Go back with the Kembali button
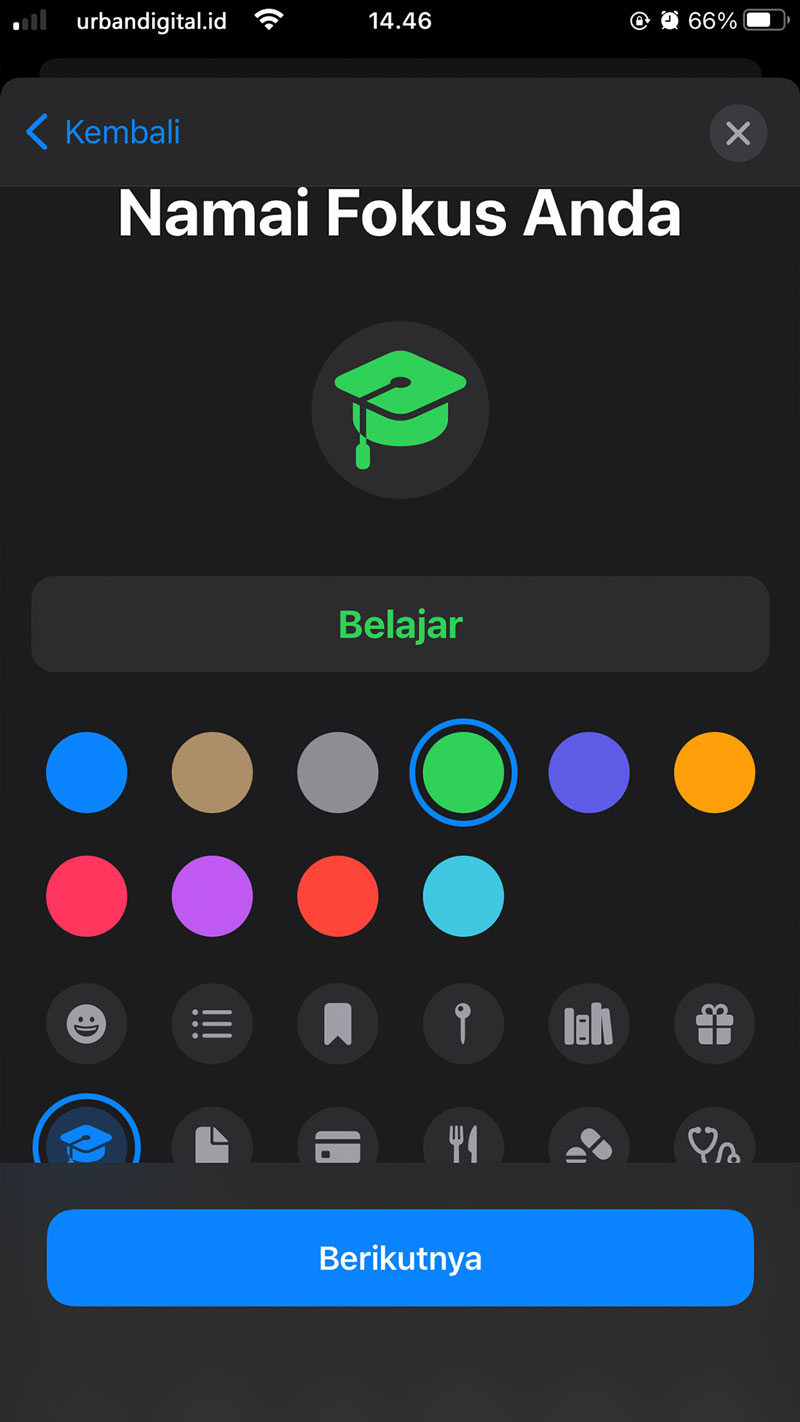The width and height of the screenshot is (800, 1422). click(x=103, y=132)
